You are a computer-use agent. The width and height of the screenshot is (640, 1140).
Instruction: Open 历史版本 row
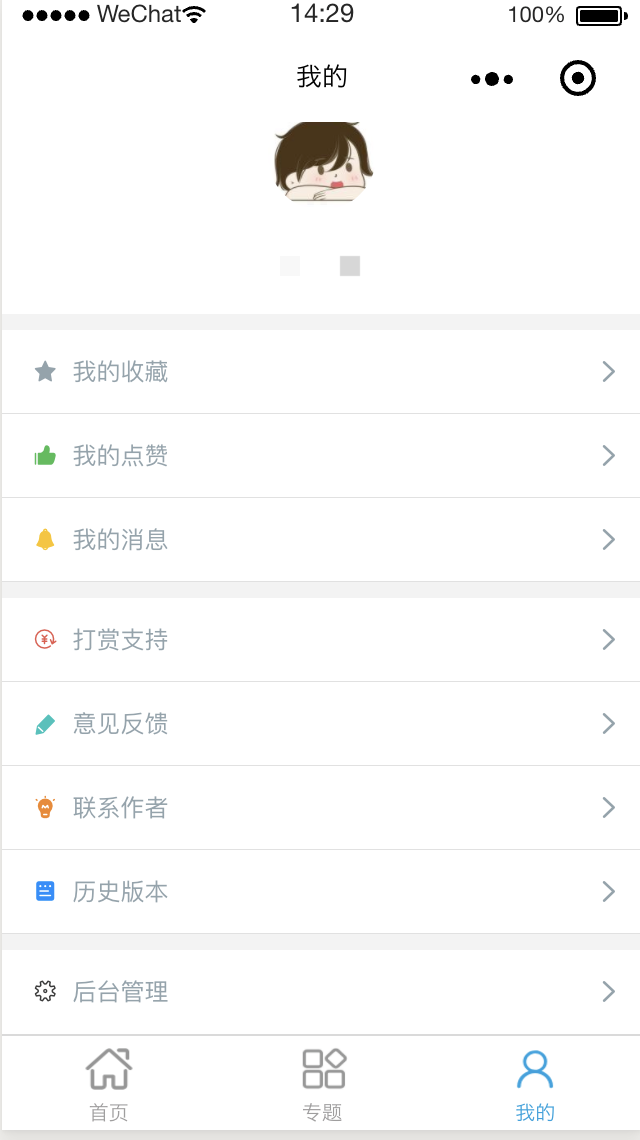(x=321, y=891)
